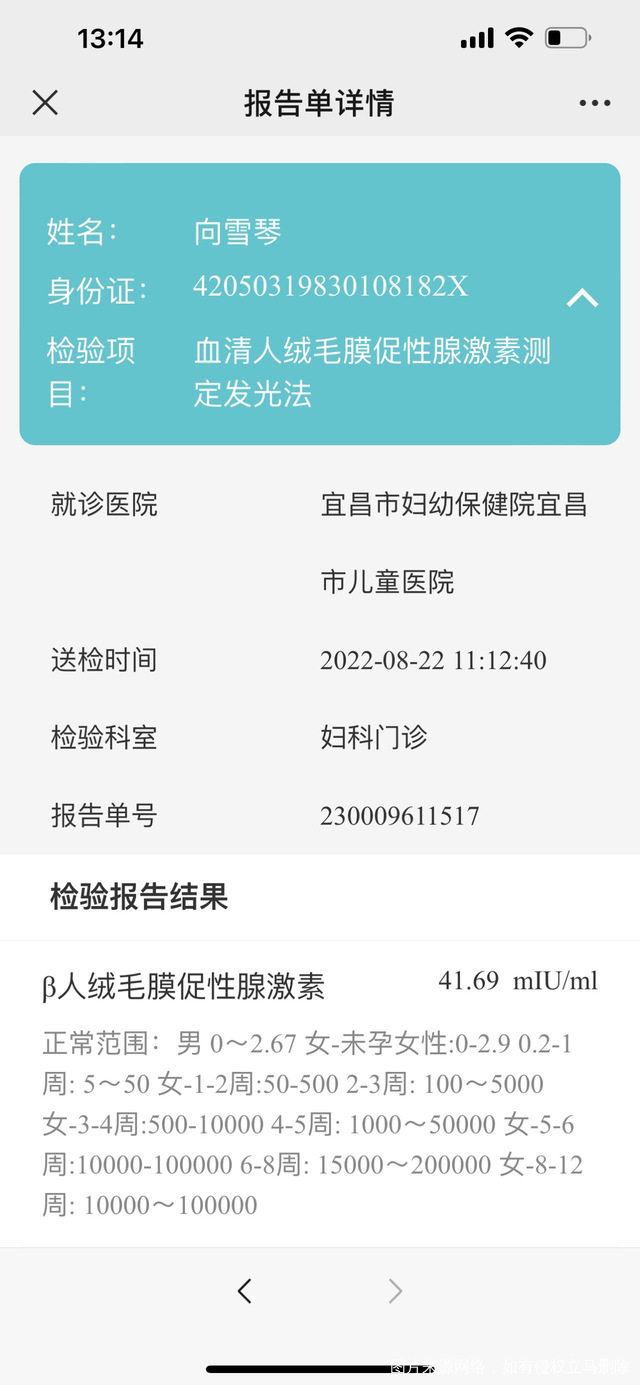Open the three-dot more options menu
The width and height of the screenshot is (640, 1385).
click(x=594, y=103)
